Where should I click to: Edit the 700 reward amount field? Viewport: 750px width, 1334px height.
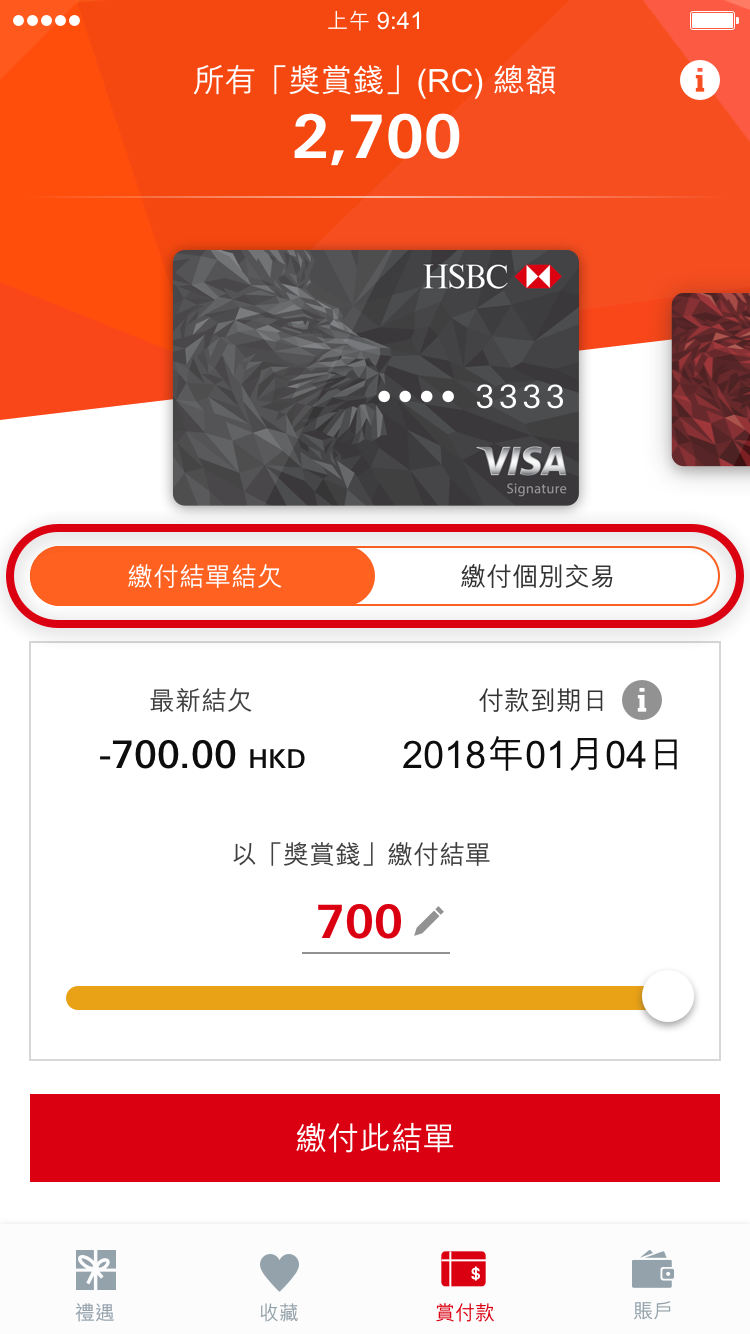376,922
